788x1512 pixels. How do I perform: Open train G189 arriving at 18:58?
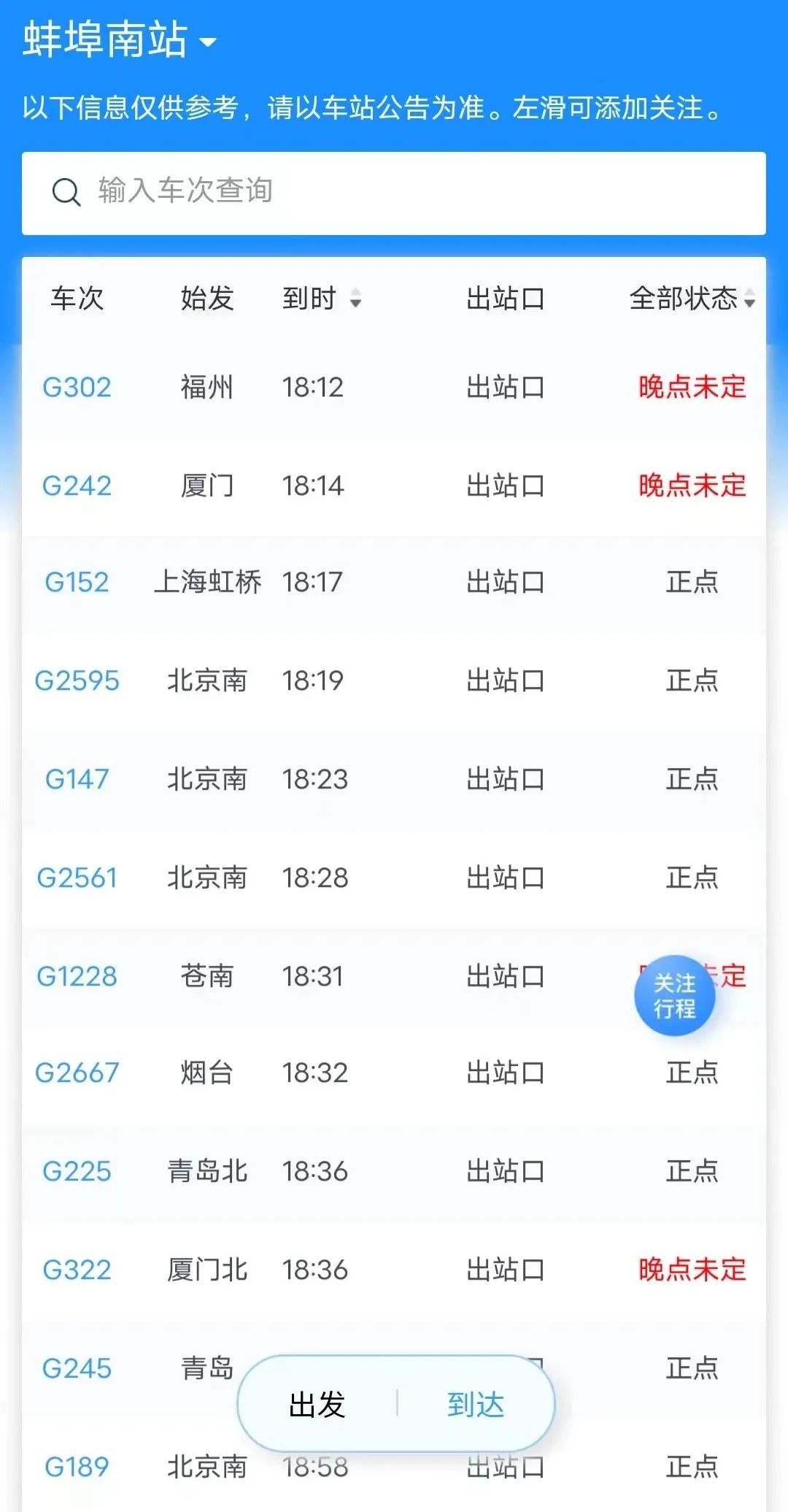[x=77, y=1466]
